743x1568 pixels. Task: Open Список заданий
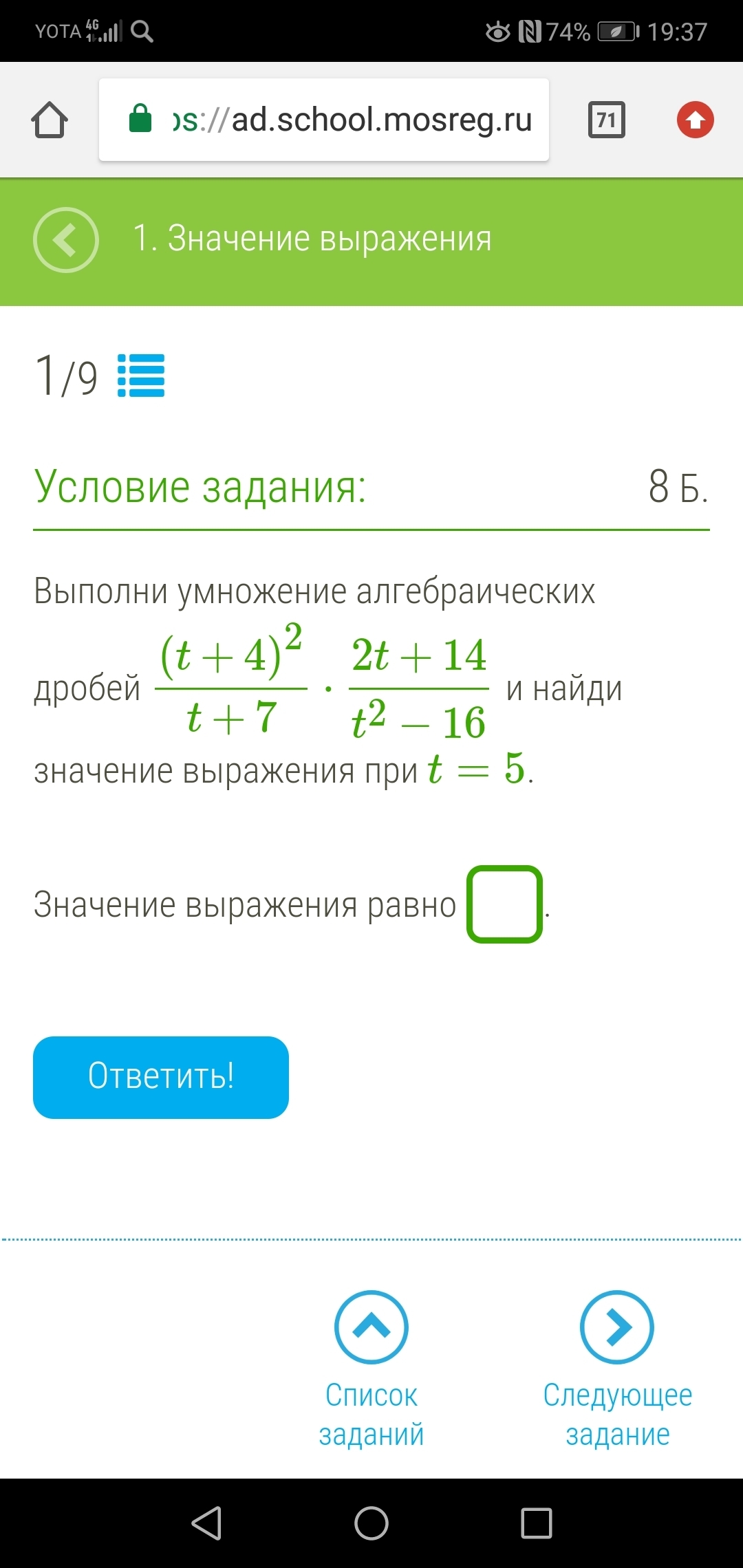(x=371, y=1369)
